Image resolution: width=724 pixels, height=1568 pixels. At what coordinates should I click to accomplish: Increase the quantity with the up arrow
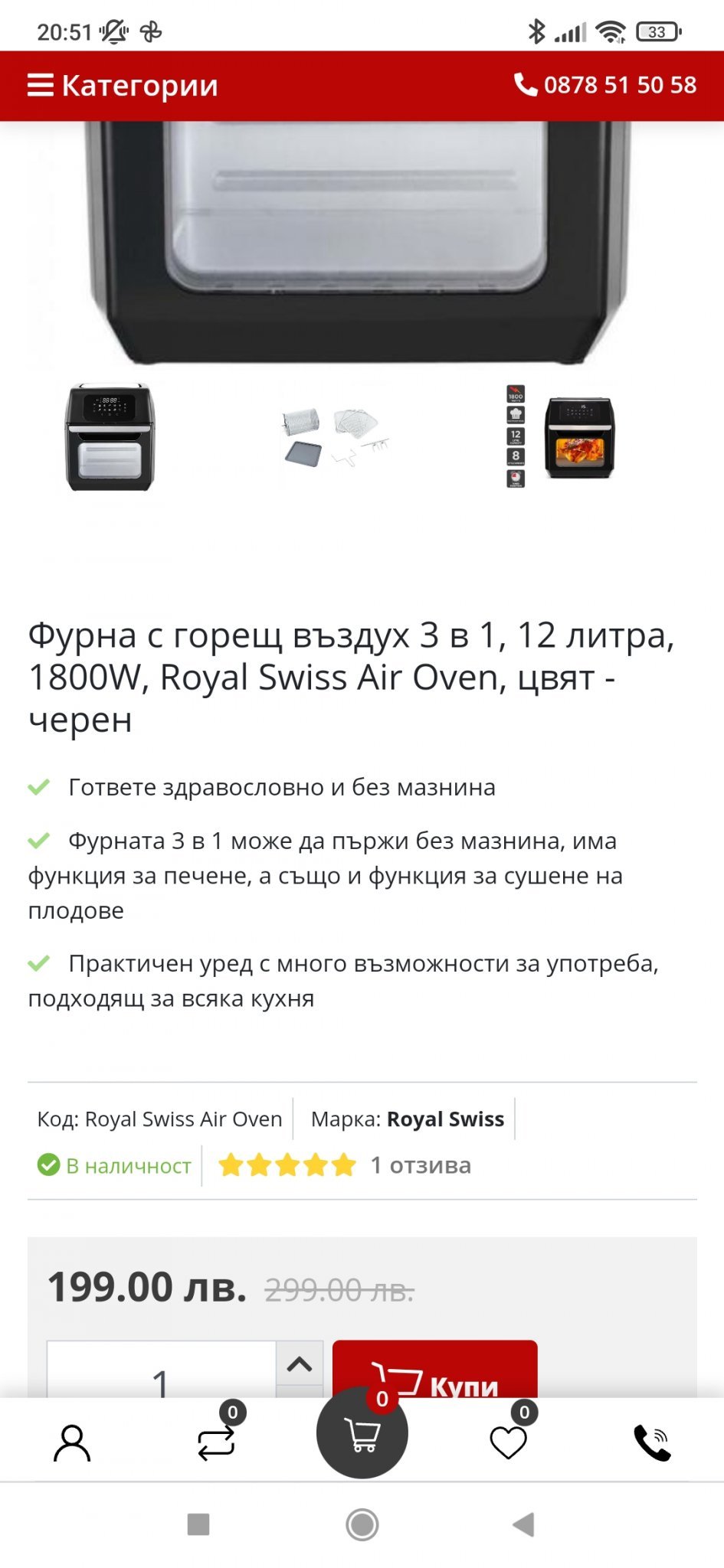click(300, 1364)
